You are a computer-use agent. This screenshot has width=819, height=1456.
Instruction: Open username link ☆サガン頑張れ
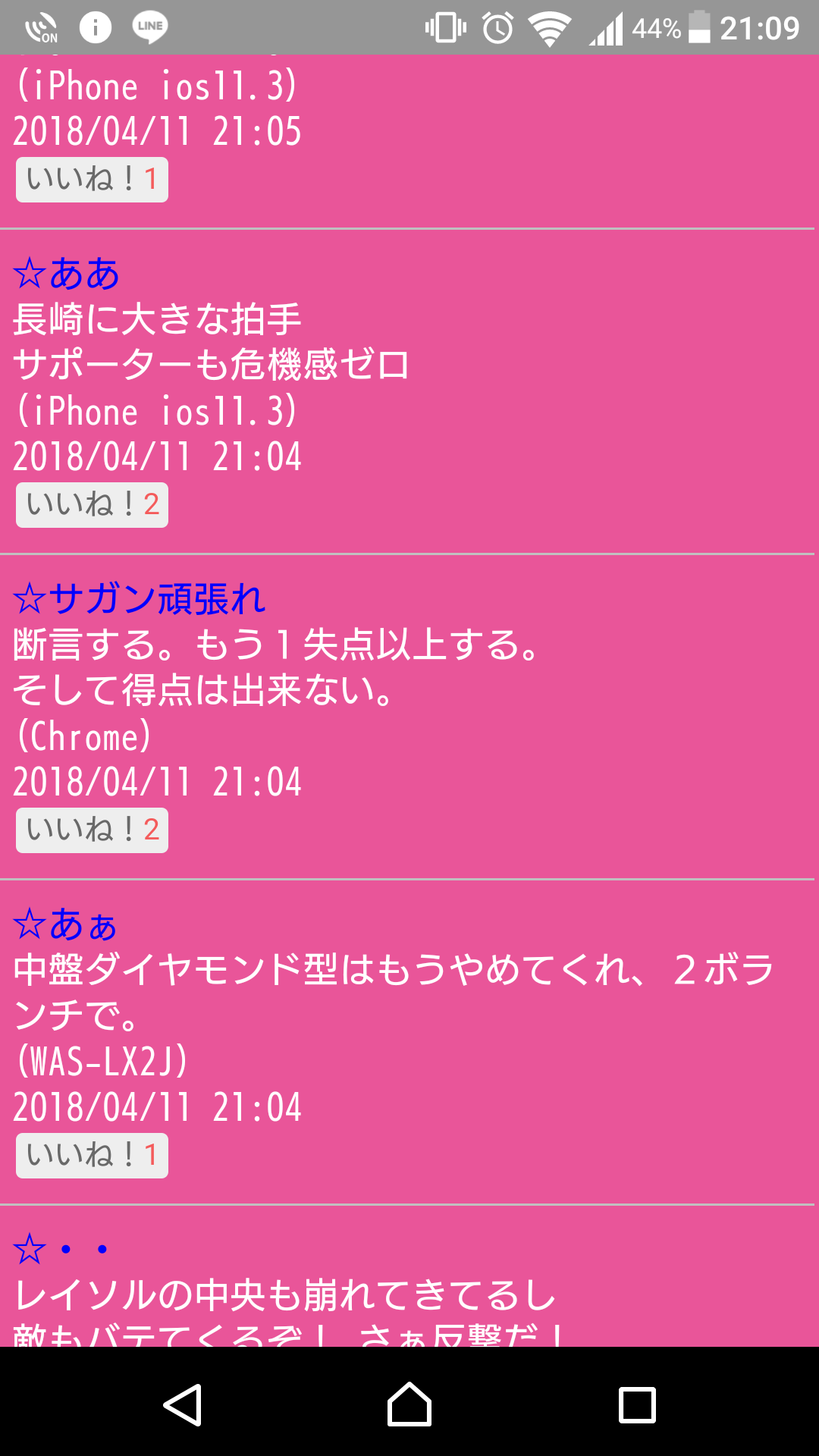[140, 599]
